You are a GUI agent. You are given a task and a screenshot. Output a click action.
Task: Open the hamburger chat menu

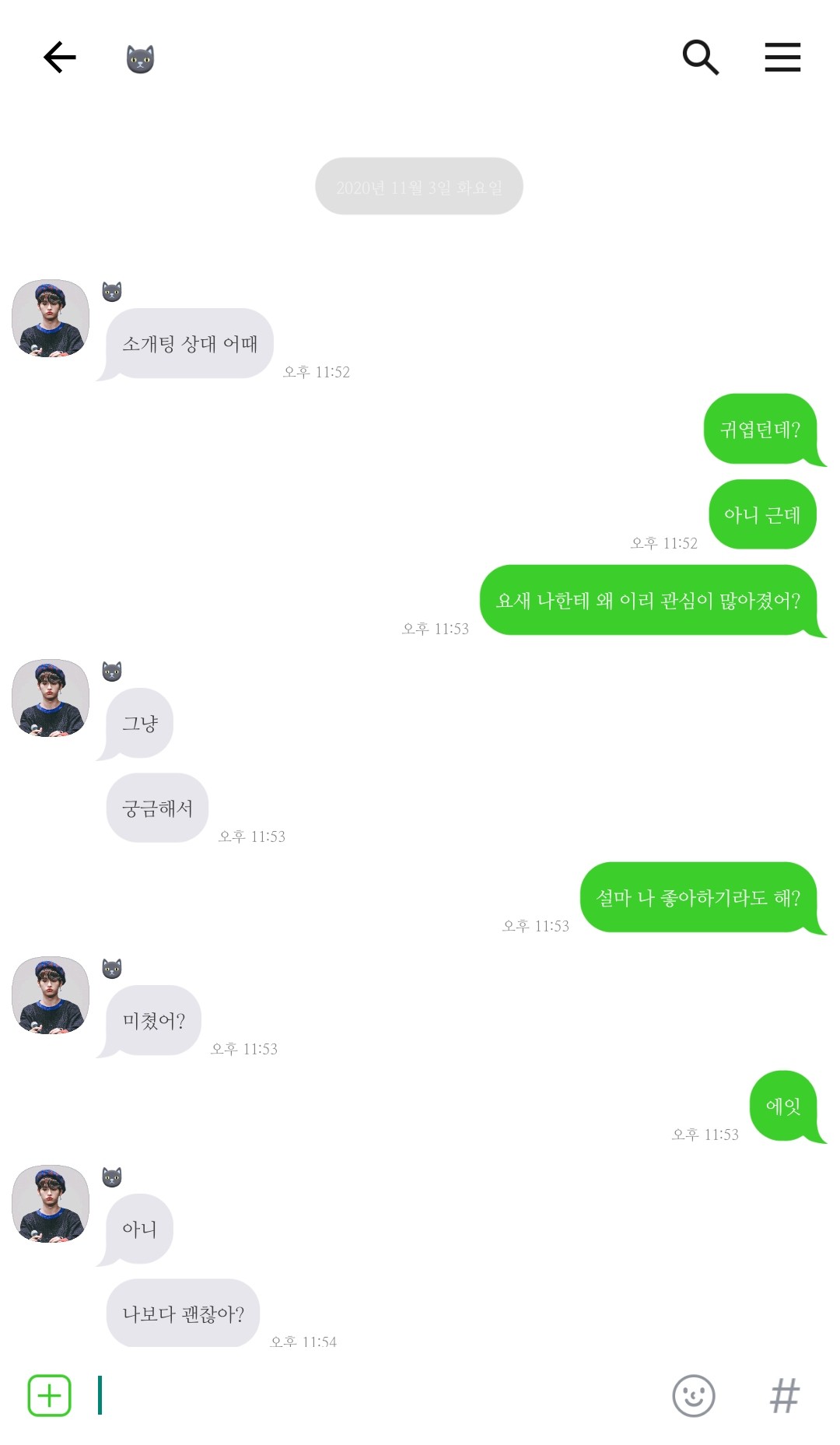(x=782, y=58)
